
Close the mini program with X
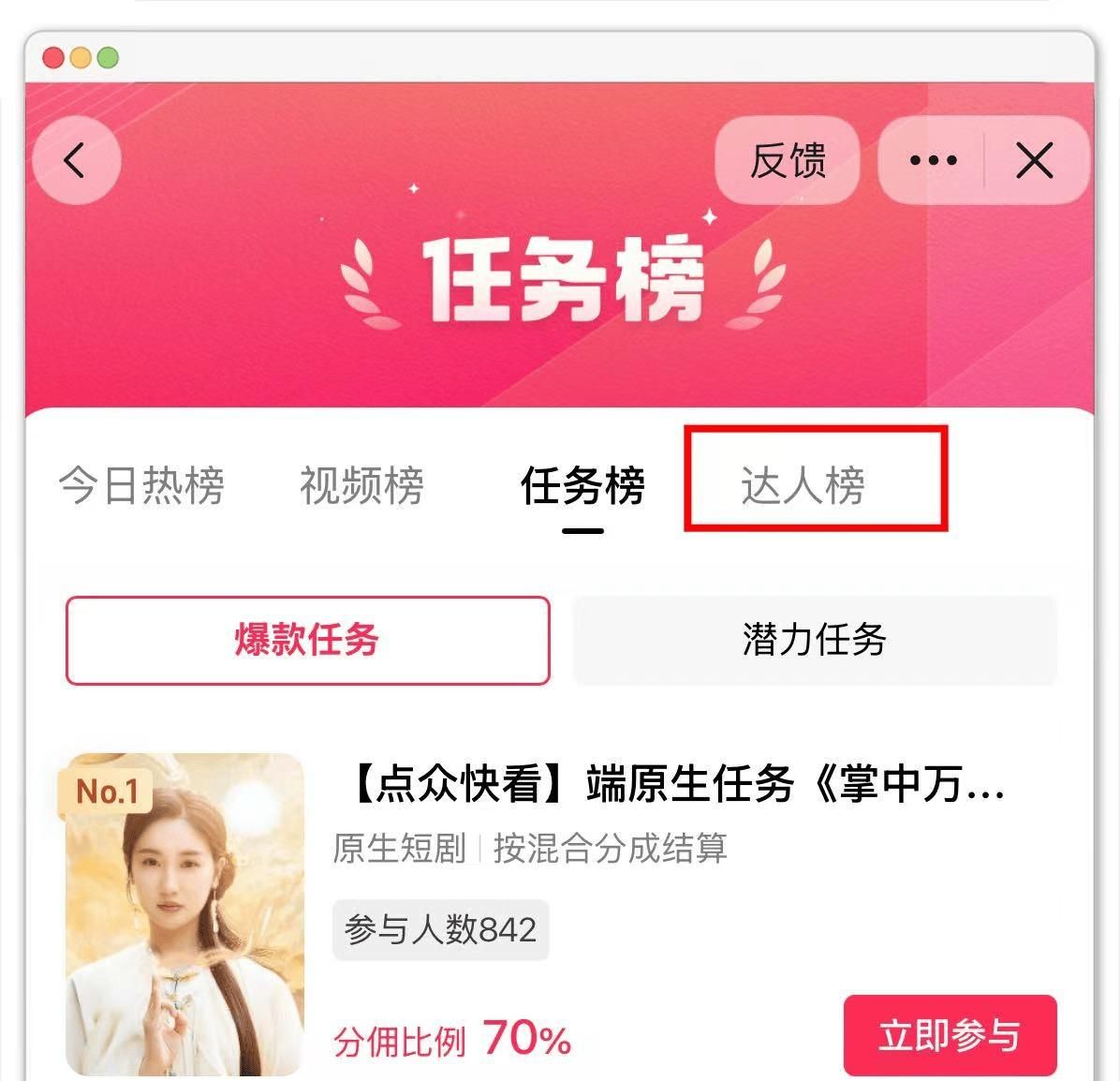pos(1035,161)
